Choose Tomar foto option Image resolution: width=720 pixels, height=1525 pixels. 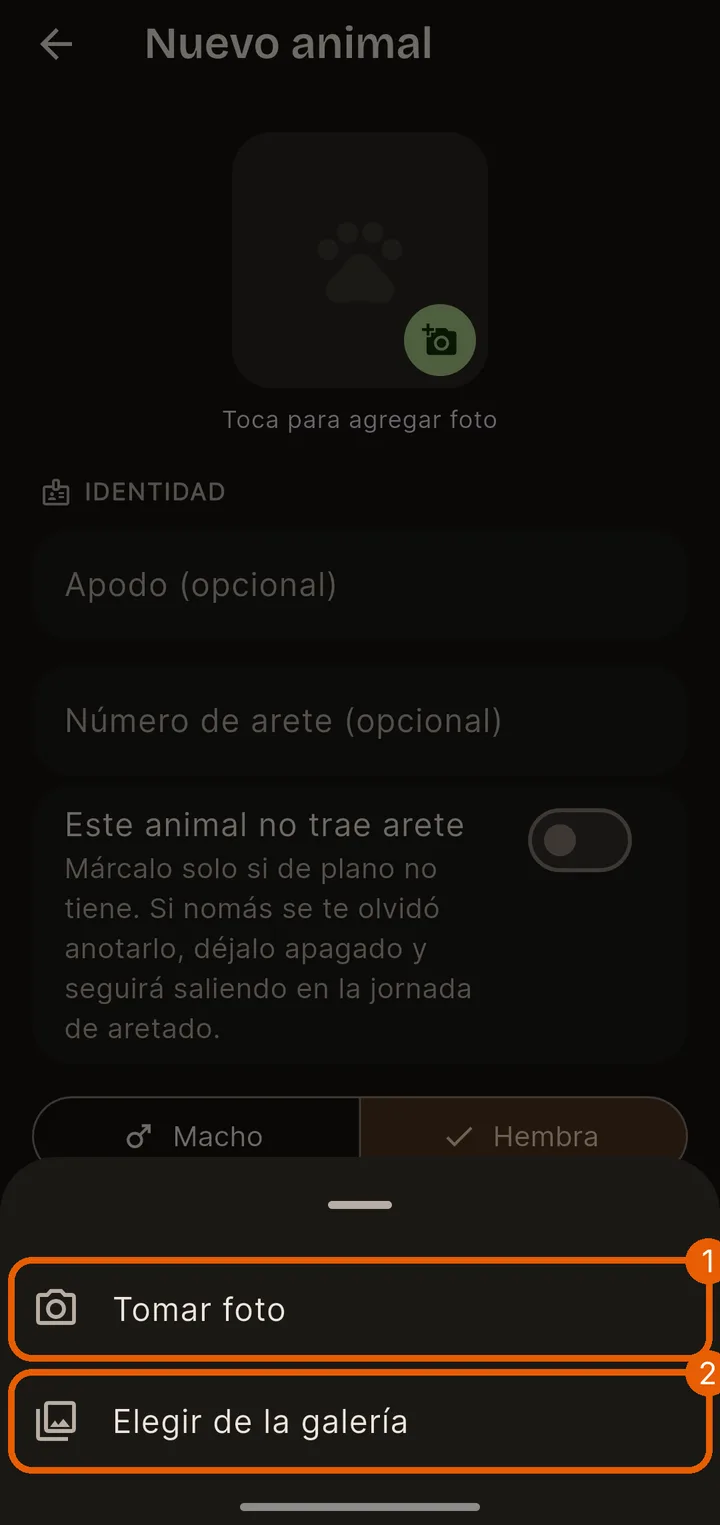[x=360, y=1308]
